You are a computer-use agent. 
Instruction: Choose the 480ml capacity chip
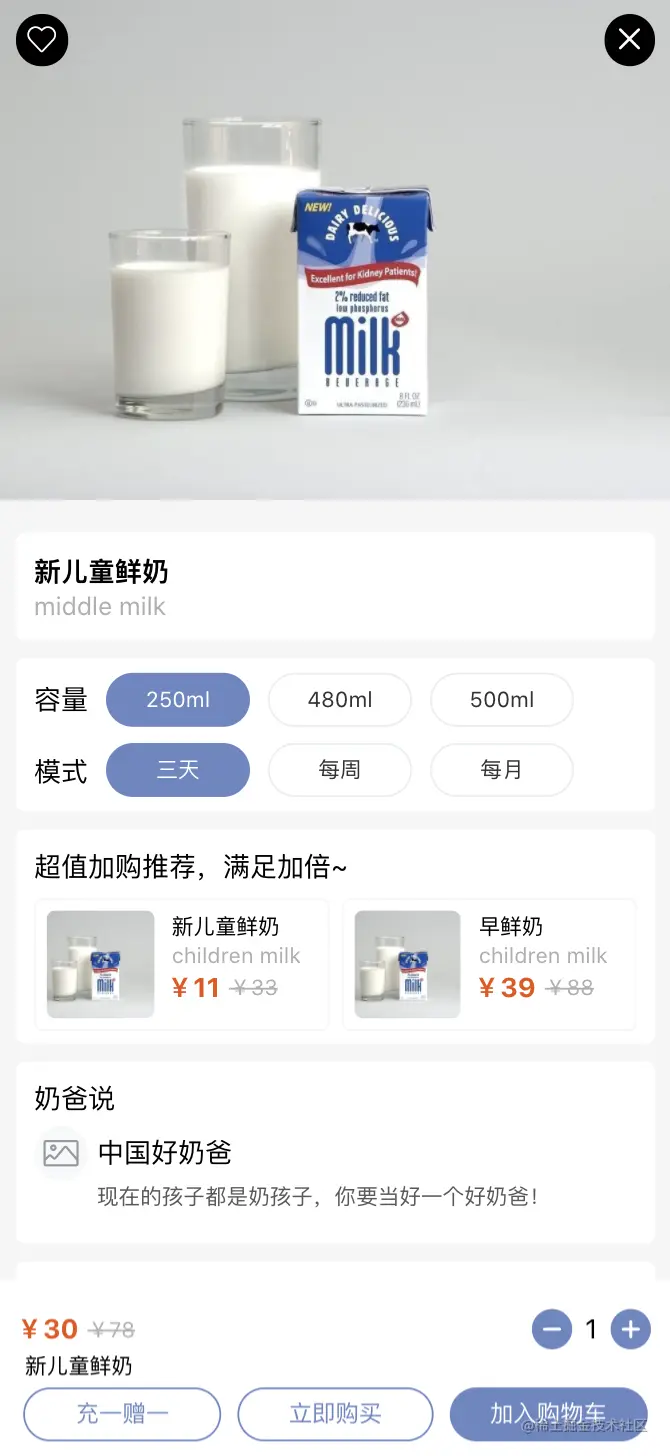[x=340, y=700]
